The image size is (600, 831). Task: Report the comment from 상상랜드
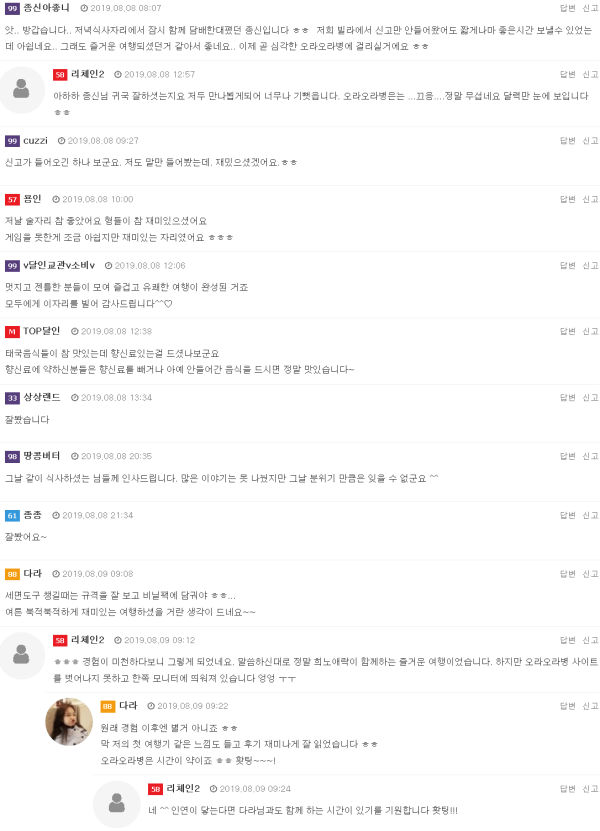[x=590, y=397]
